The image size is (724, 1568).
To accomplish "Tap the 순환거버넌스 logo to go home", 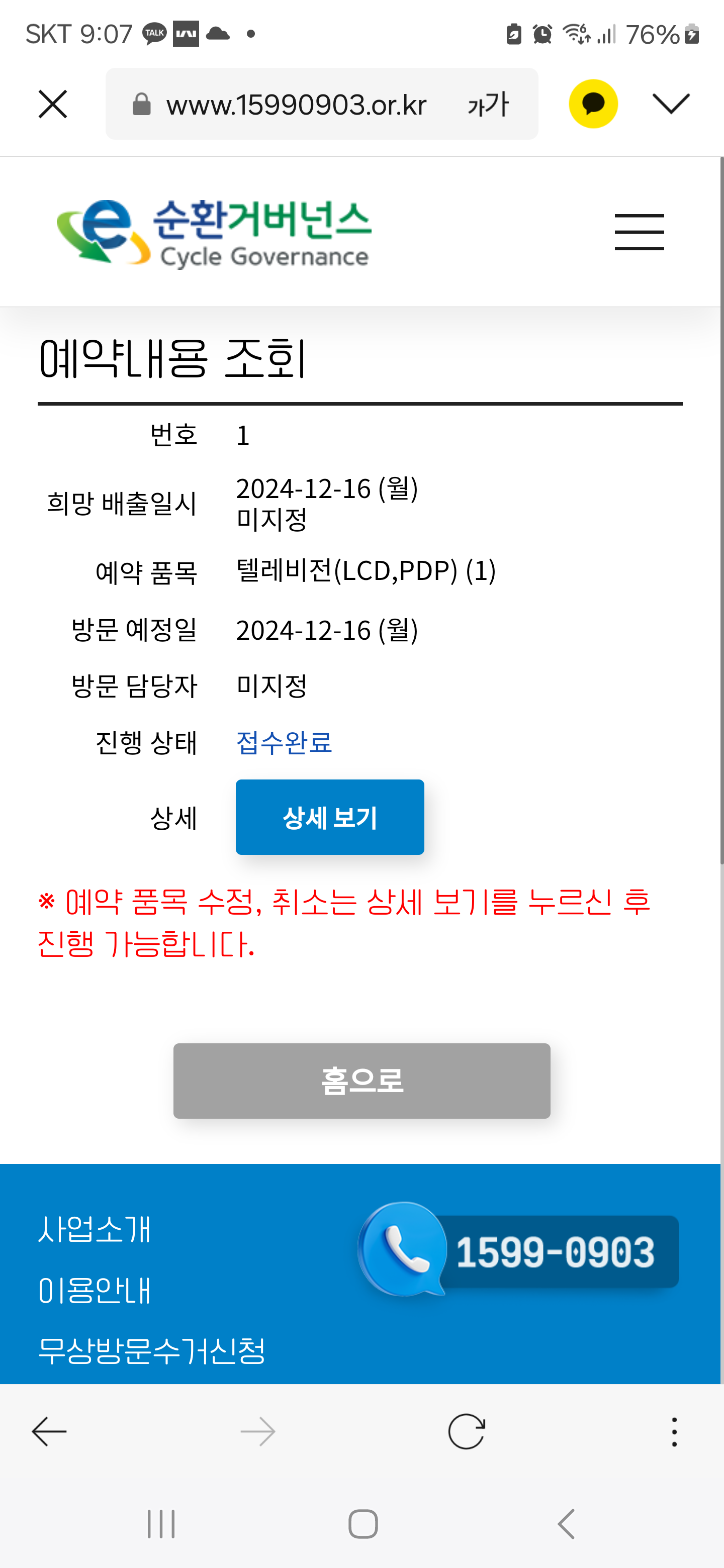I will (214, 234).
